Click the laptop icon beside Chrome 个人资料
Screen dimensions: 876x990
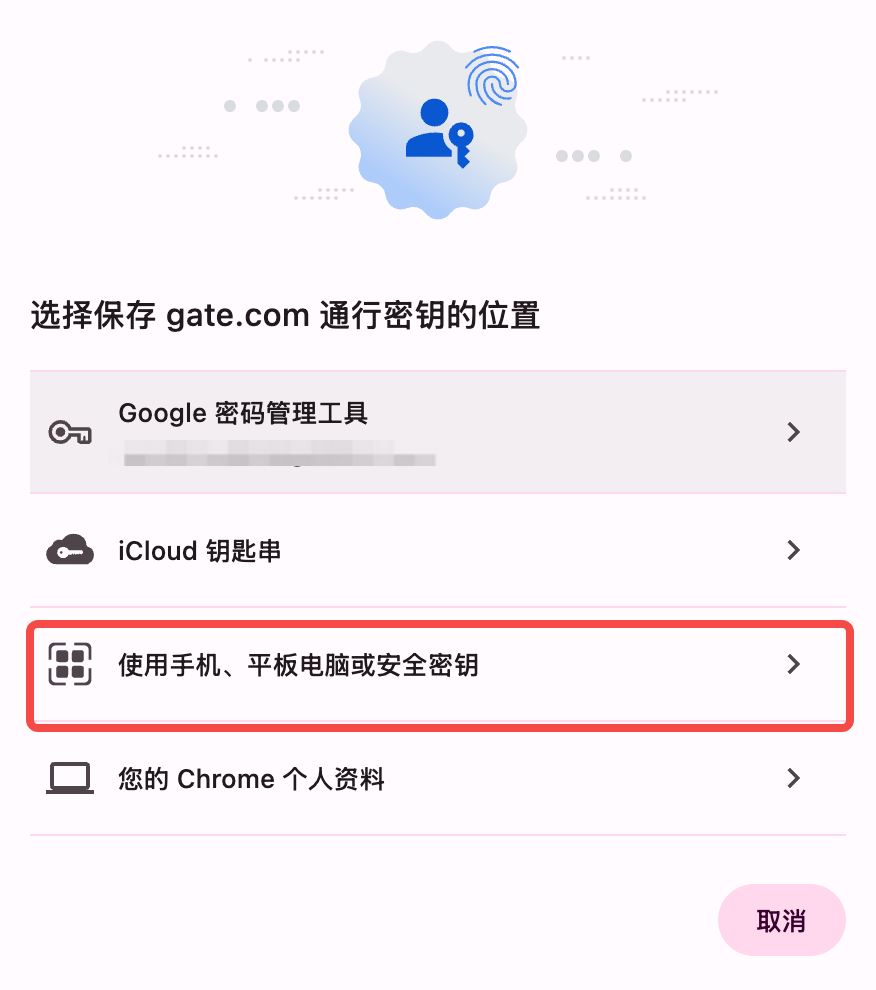69,778
